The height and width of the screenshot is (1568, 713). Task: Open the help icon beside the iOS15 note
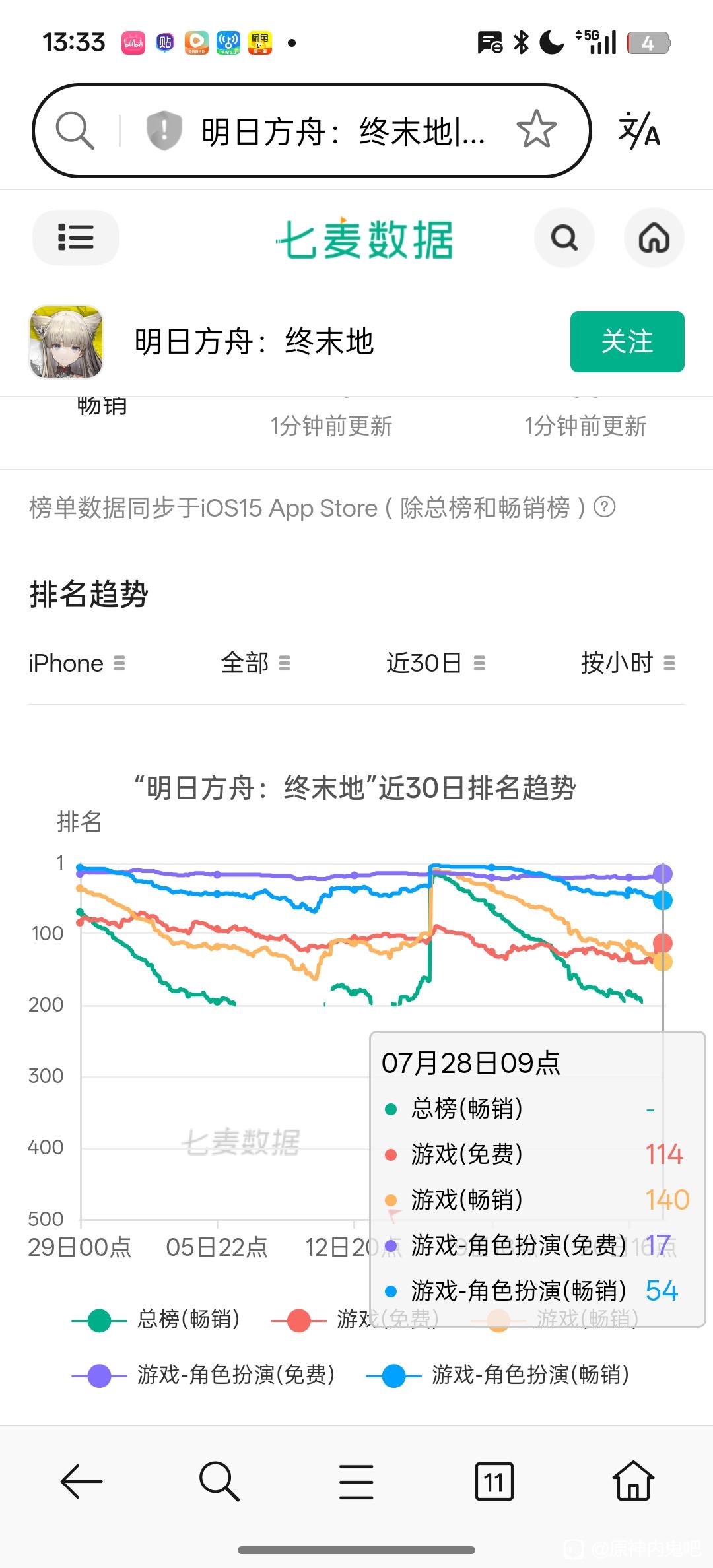click(605, 507)
